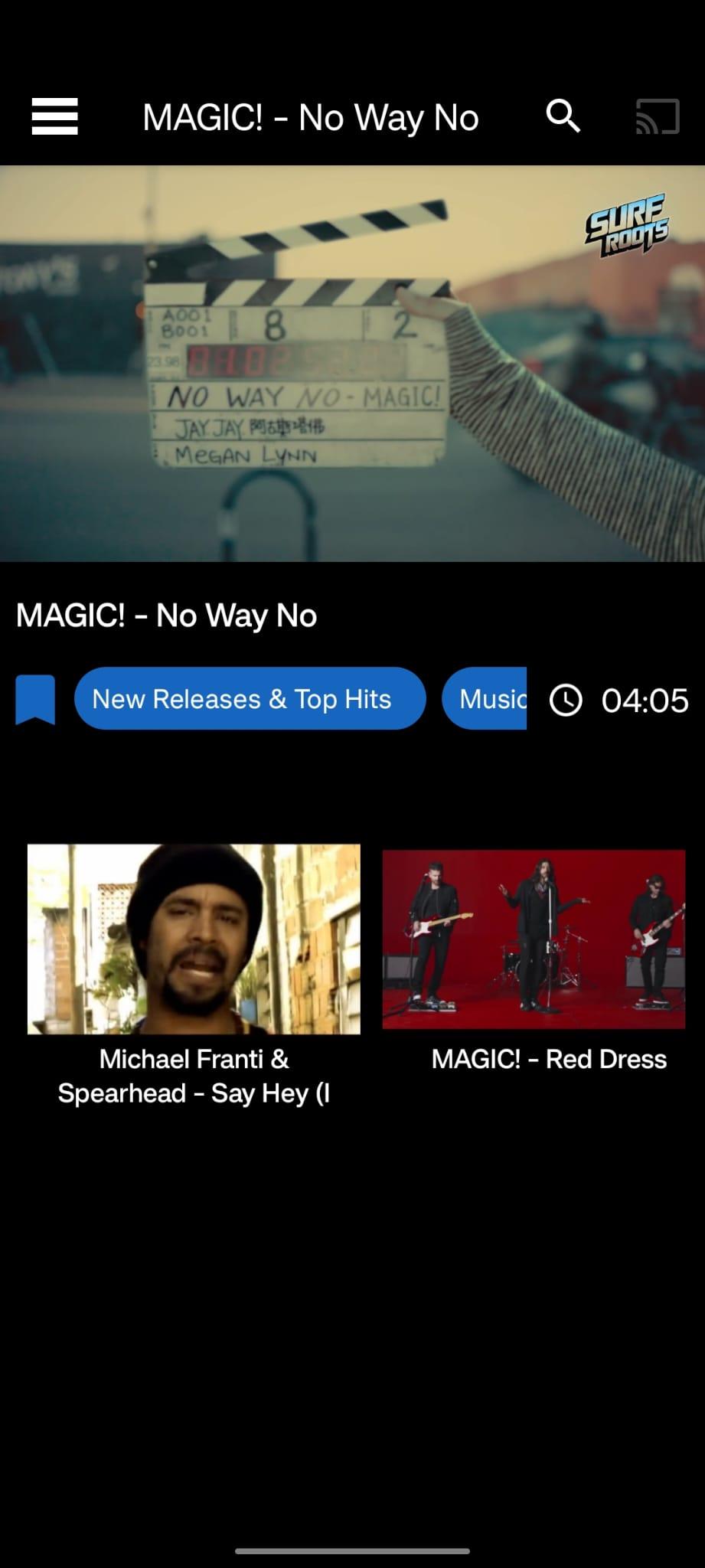Open the hamburger drawer menu
705x1568 pixels.
(x=54, y=117)
